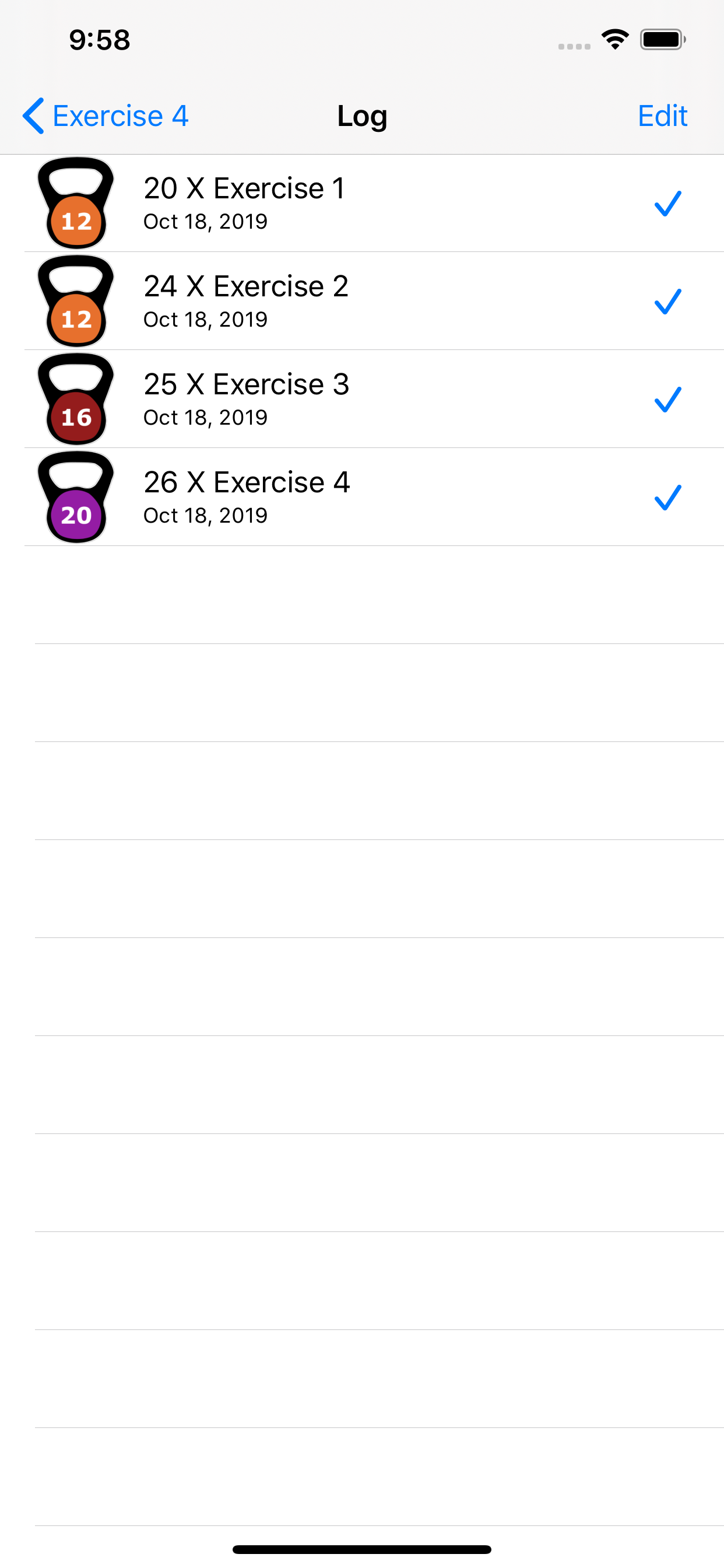Viewport: 724px width, 1568px height.
Task: Tap the clock showing 9:58
Action: (x=99, y=38)
